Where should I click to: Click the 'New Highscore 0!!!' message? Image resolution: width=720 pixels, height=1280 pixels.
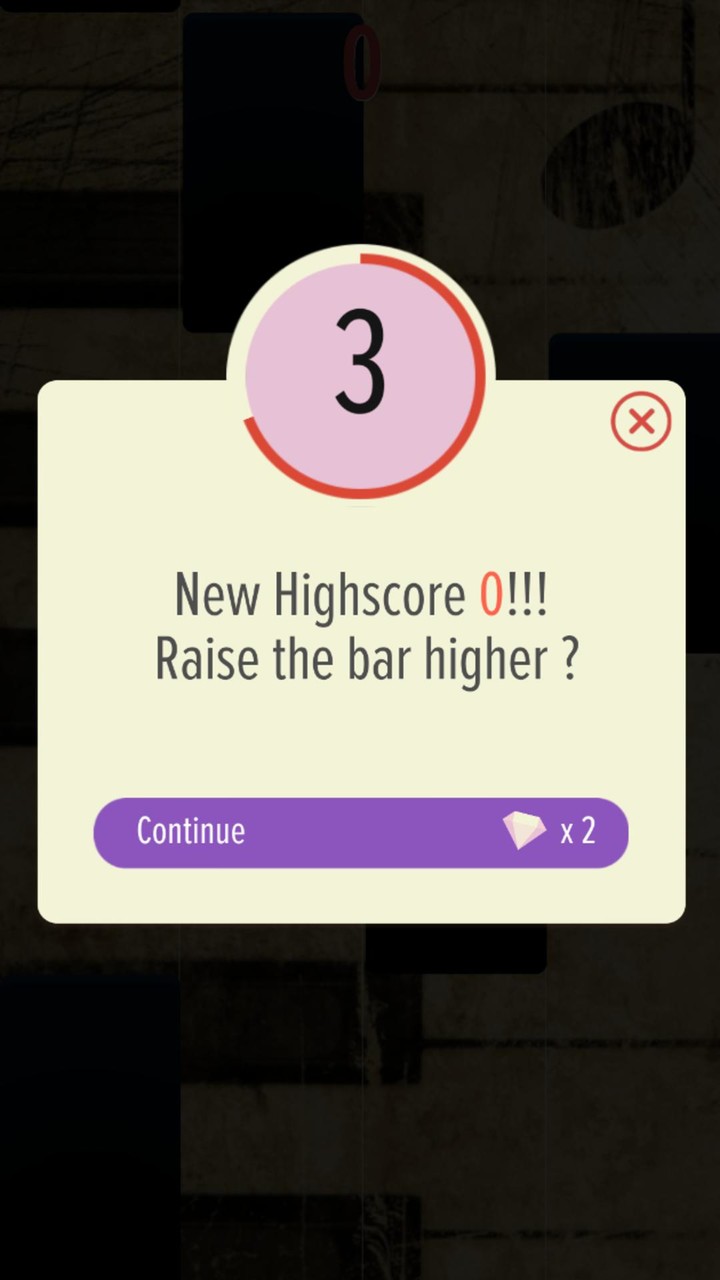point(362,593)
